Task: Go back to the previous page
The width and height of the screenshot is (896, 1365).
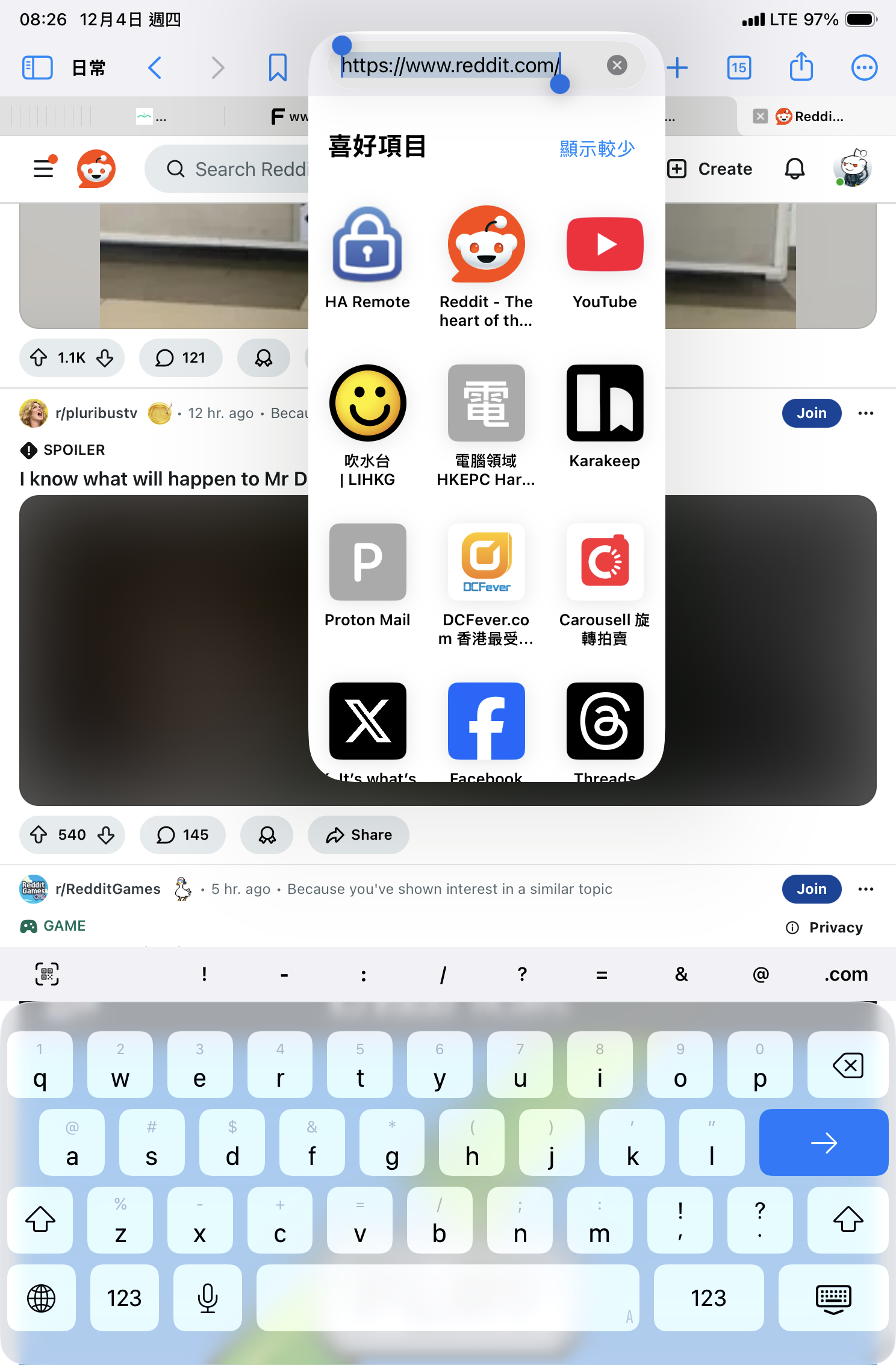Action: 155,67
